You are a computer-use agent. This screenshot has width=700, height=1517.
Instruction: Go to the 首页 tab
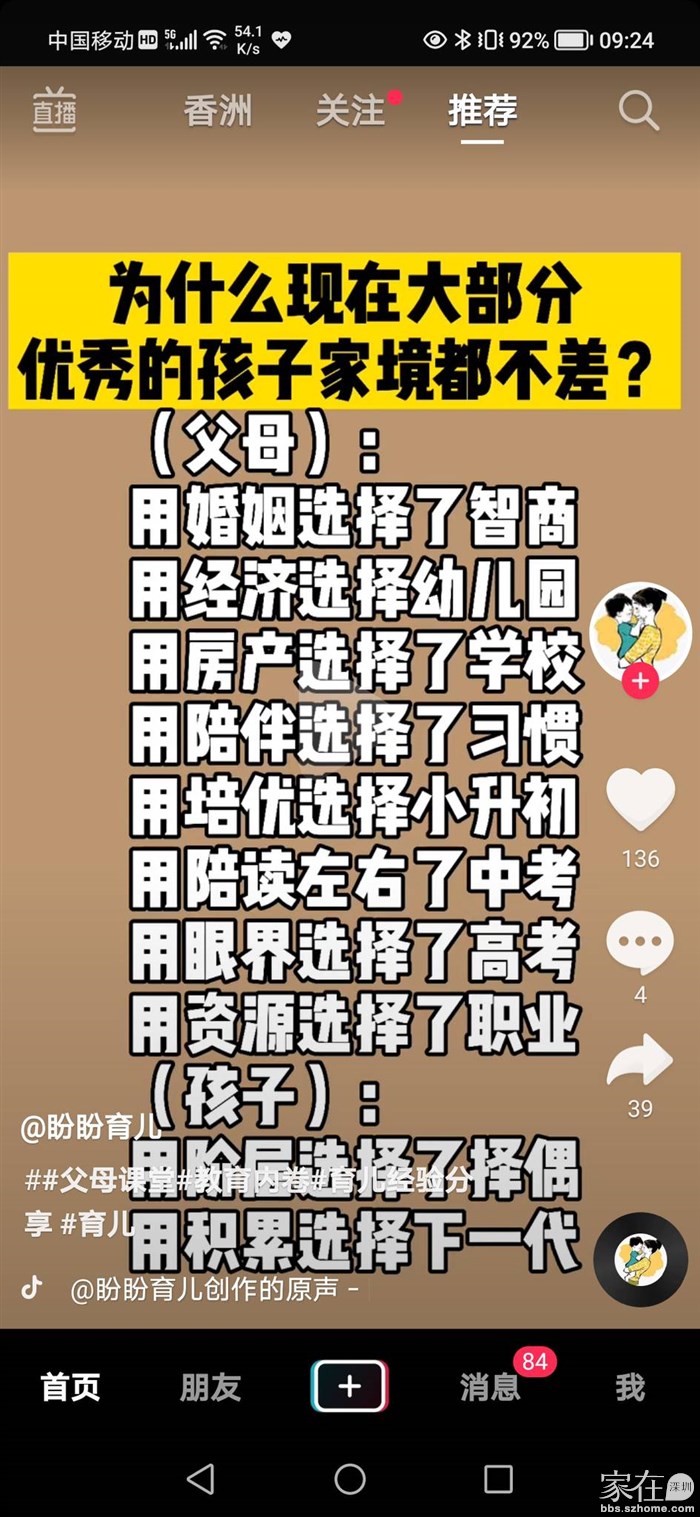pos(70,1388)
